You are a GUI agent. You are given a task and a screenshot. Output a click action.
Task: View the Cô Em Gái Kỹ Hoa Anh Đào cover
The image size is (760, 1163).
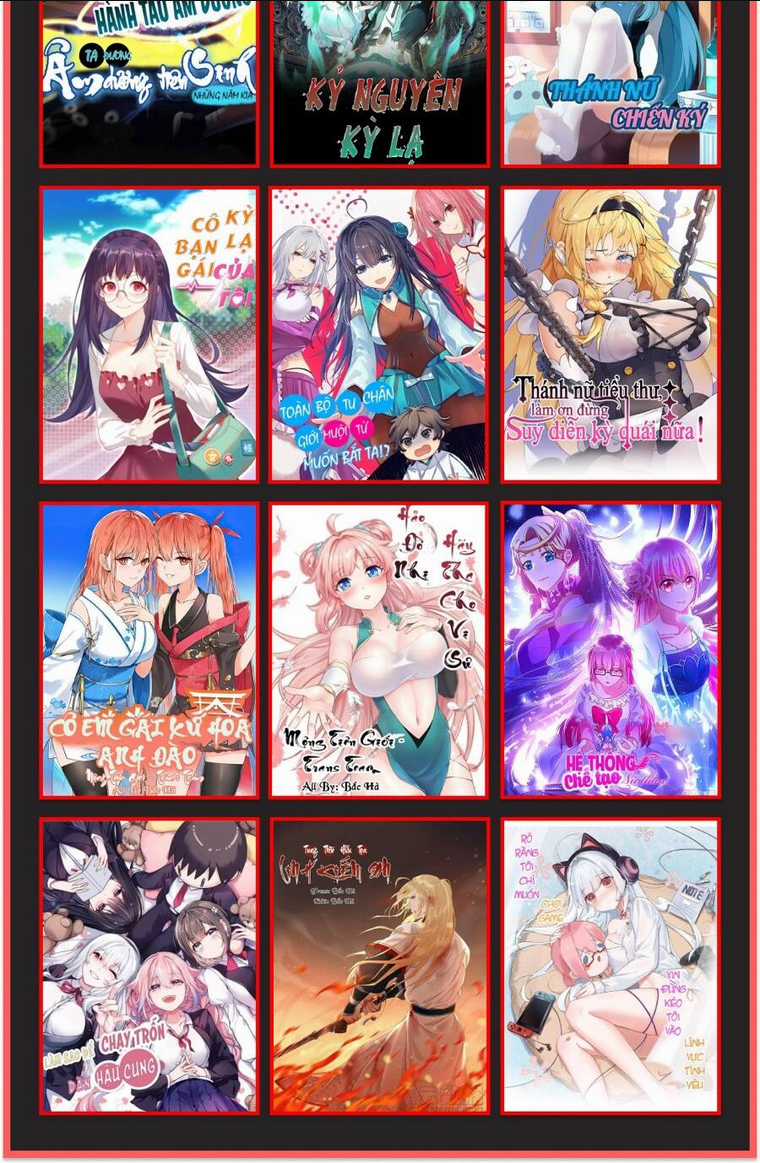149,650
